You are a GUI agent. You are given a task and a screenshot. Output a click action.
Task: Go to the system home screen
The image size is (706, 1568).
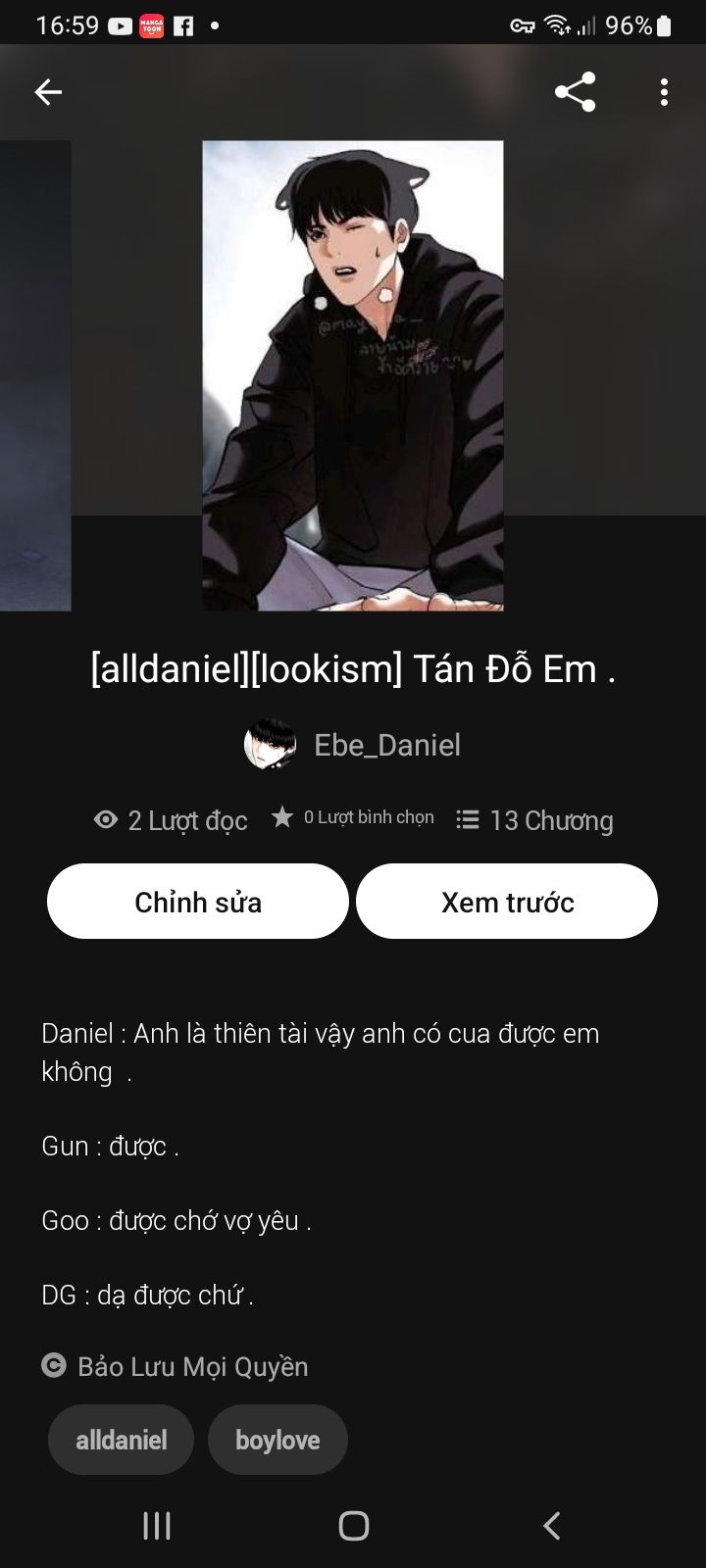pos(353,1525)
